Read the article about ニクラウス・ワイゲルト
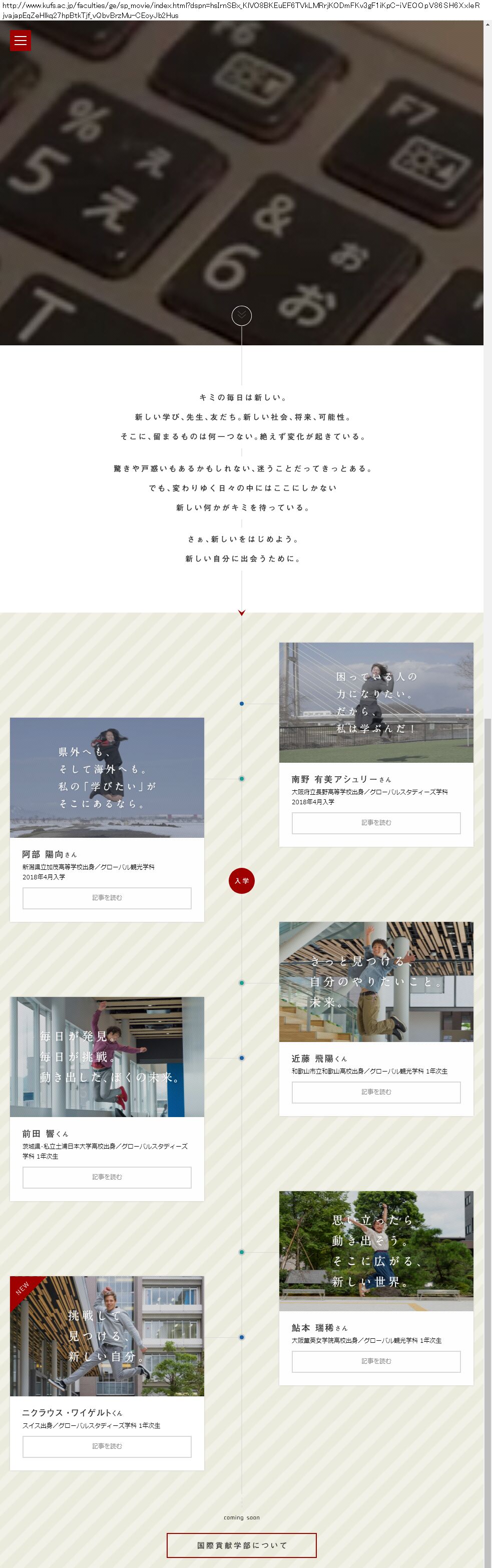The height and width of the screenshot is (1568, 492). tap(107, 1446)
